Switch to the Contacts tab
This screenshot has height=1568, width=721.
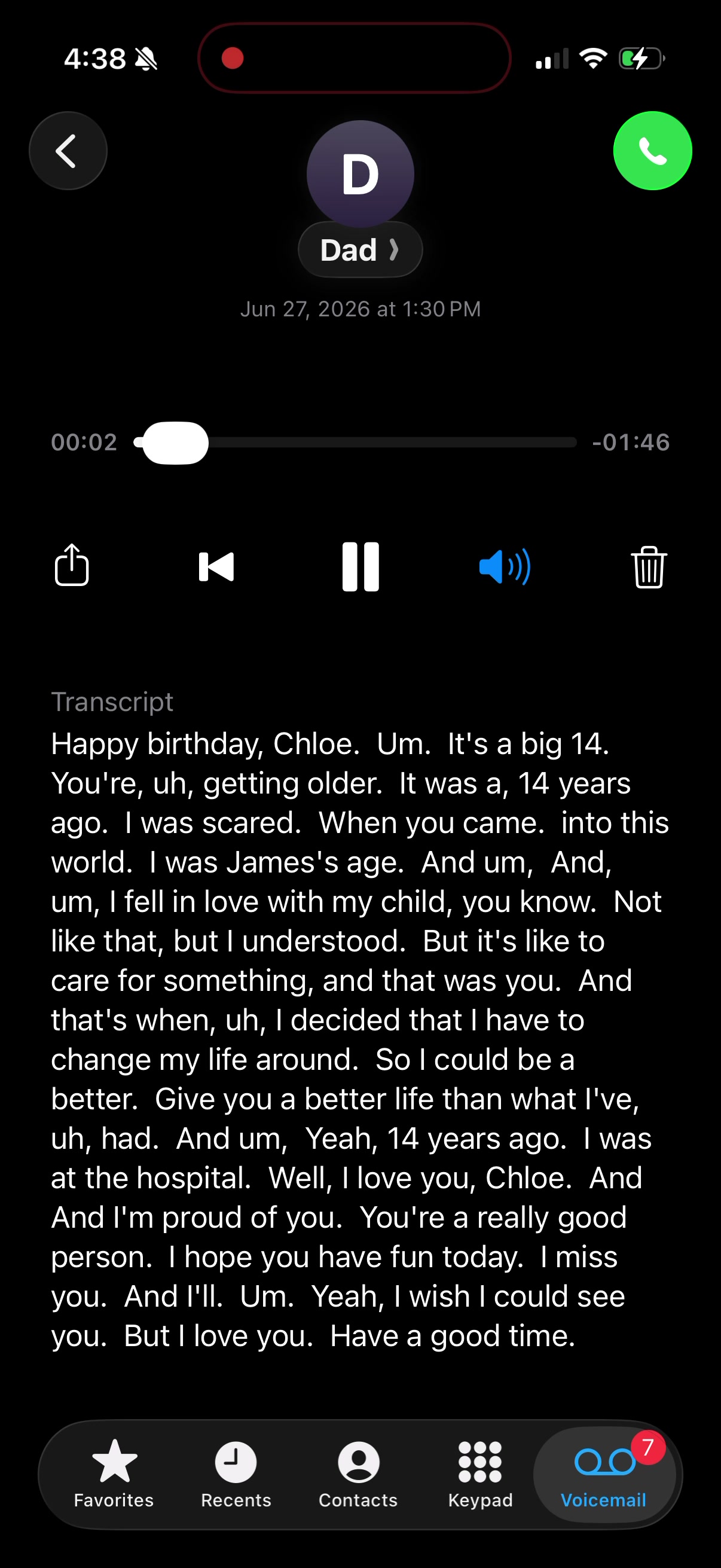point(358,1474)
